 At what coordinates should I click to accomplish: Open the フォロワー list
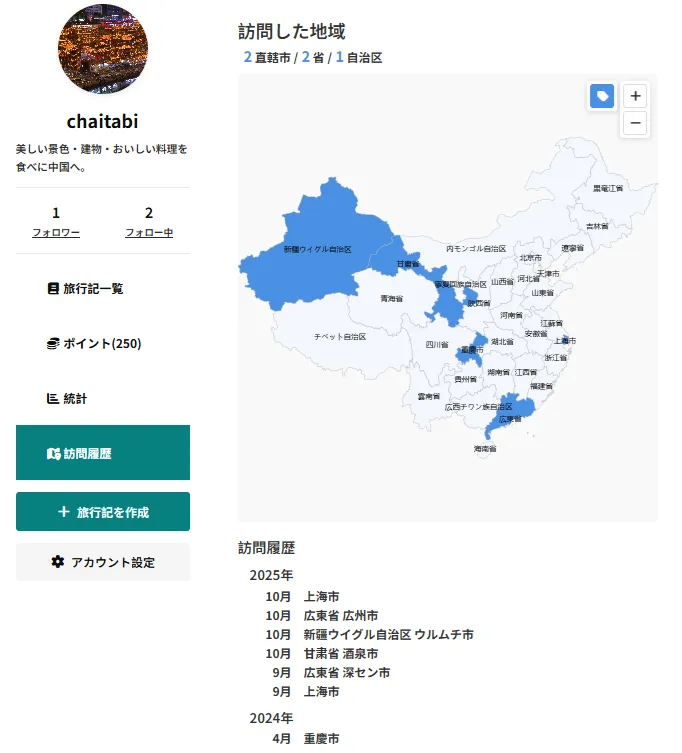click(56, 232)
